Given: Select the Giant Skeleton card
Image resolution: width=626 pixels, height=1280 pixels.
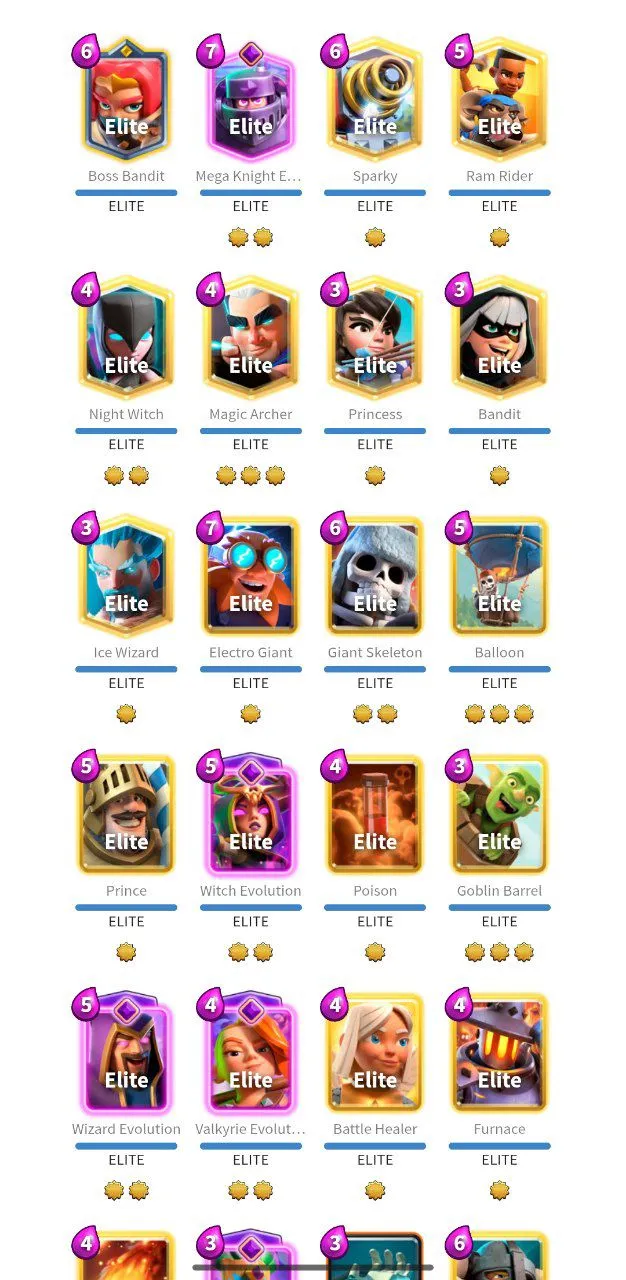Looking at the screenshot, I should 375,577.
